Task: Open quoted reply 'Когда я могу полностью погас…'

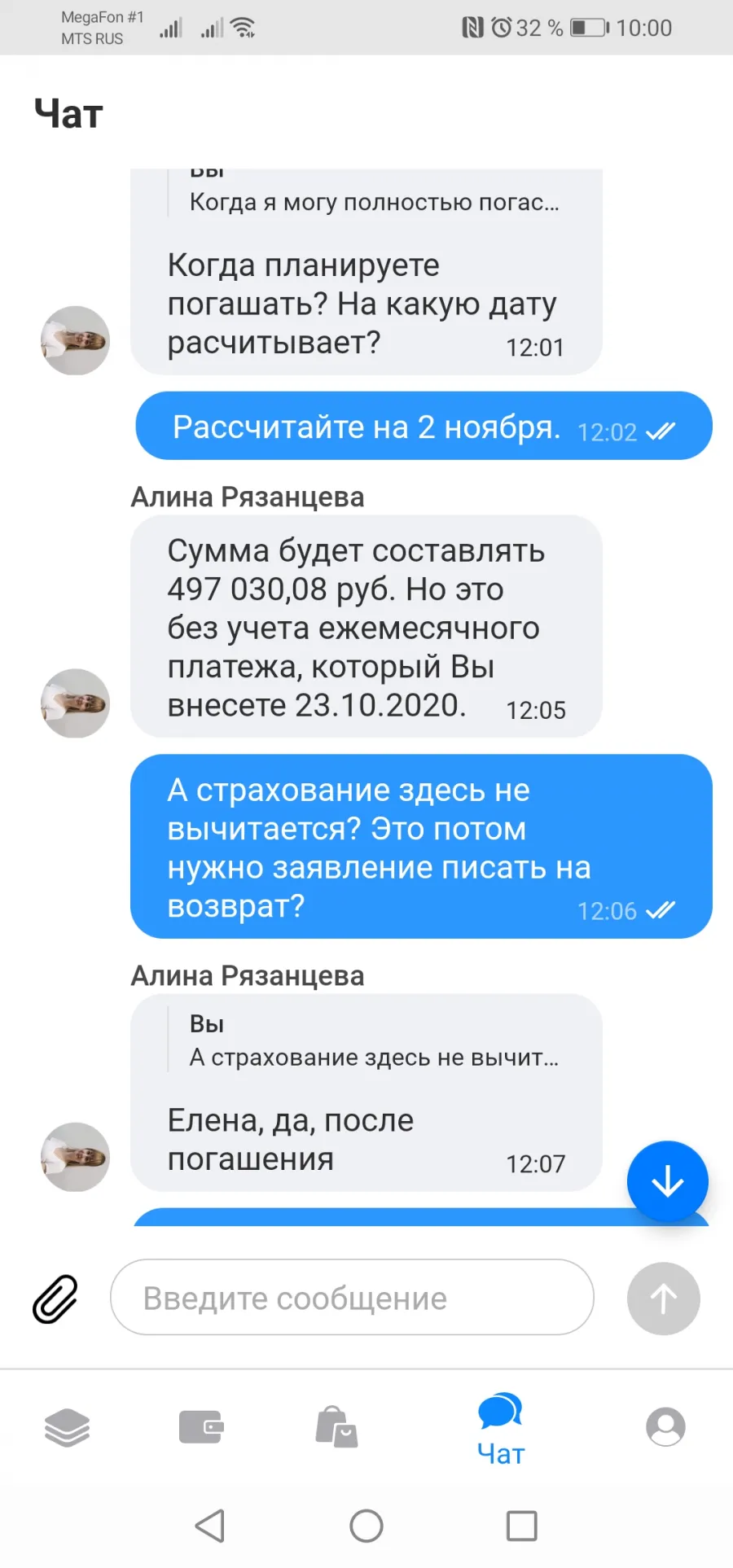Action: click(x=364, y=194)
